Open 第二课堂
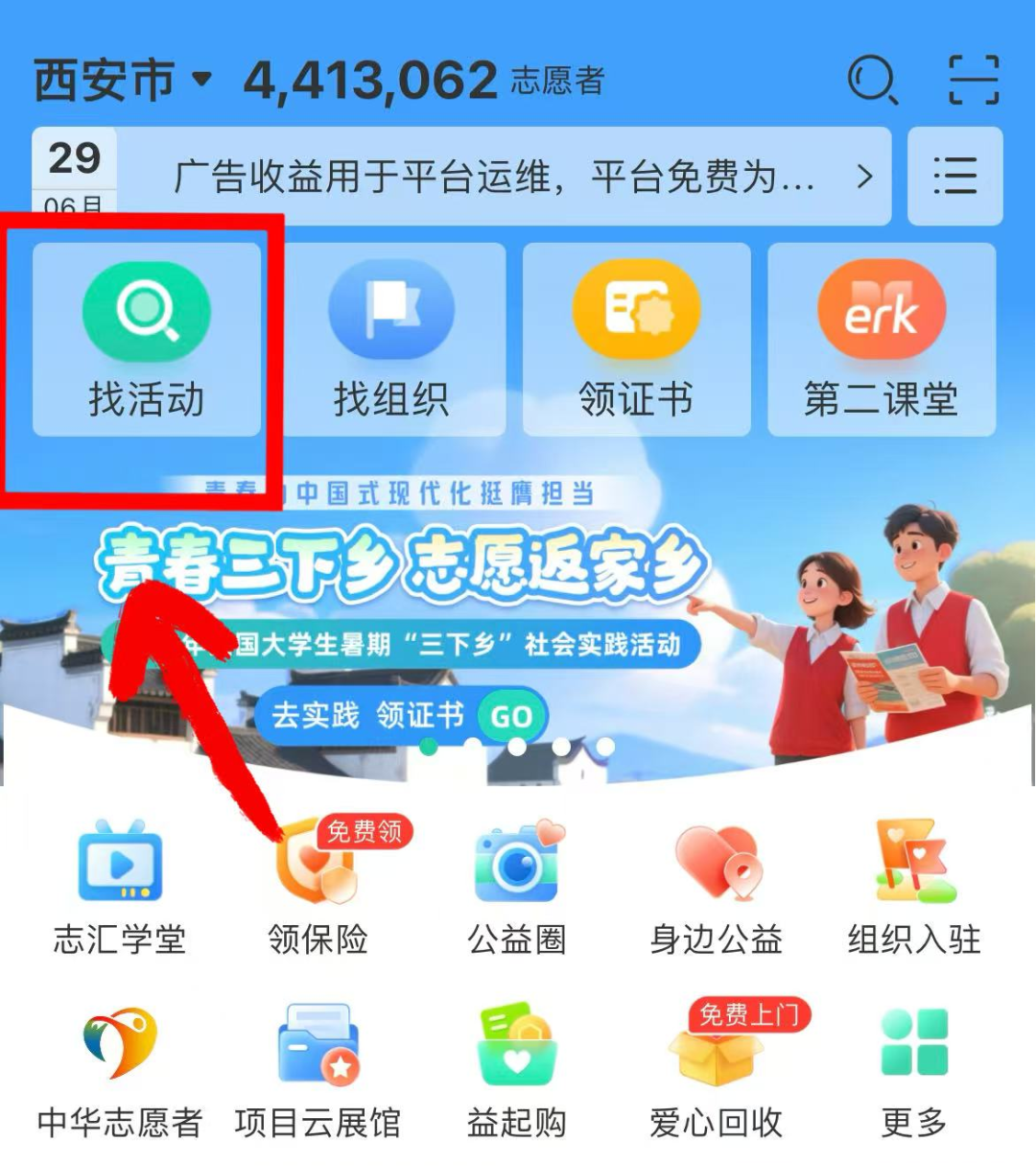This screenshot has height=1166, width=1036. point(882,339)
